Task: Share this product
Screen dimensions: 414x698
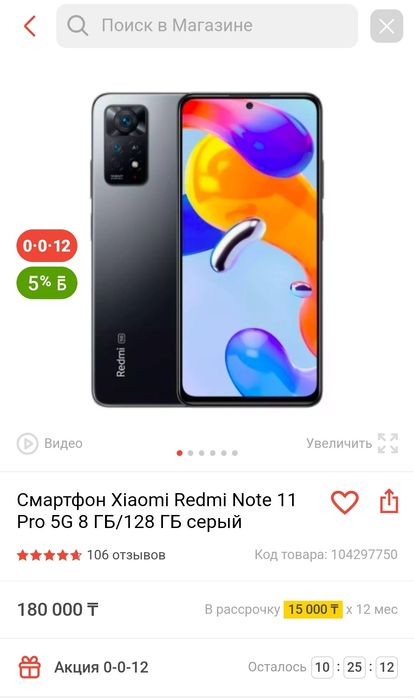Action: tap(389, 502)
